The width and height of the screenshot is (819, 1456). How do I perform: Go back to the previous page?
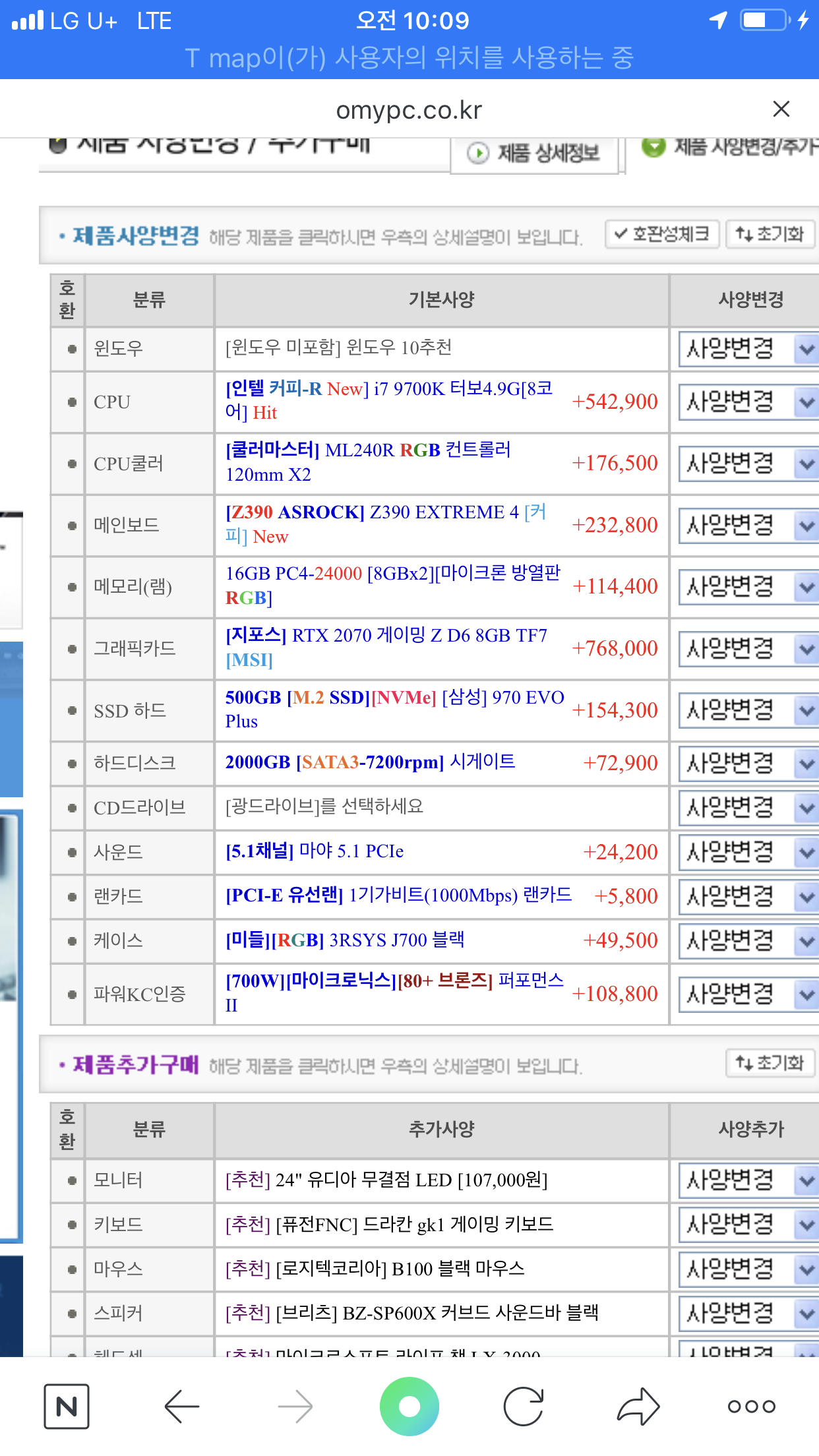point(182,1406)
